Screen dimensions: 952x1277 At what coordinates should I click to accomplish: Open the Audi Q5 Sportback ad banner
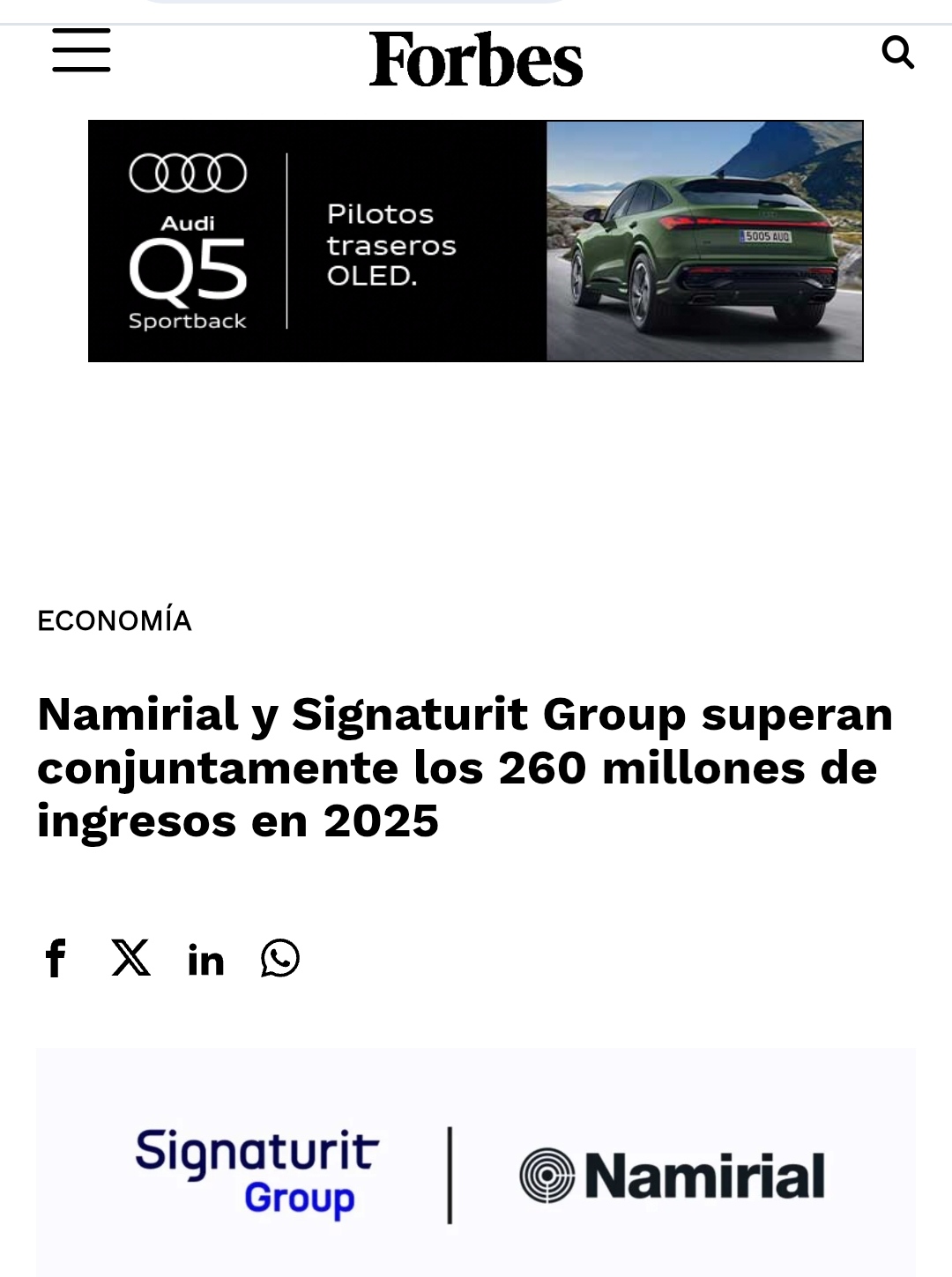[475, 241]
